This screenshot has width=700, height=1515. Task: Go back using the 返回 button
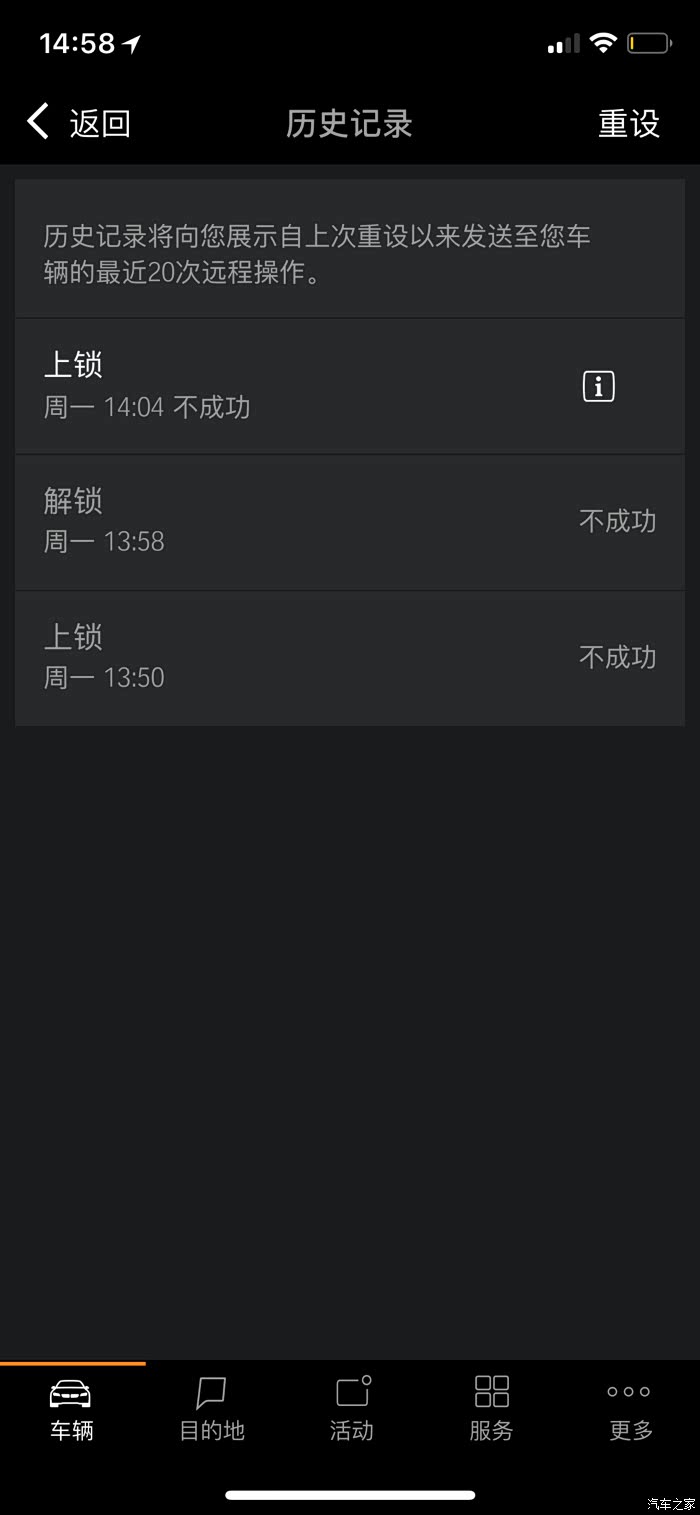coord(80,123)
